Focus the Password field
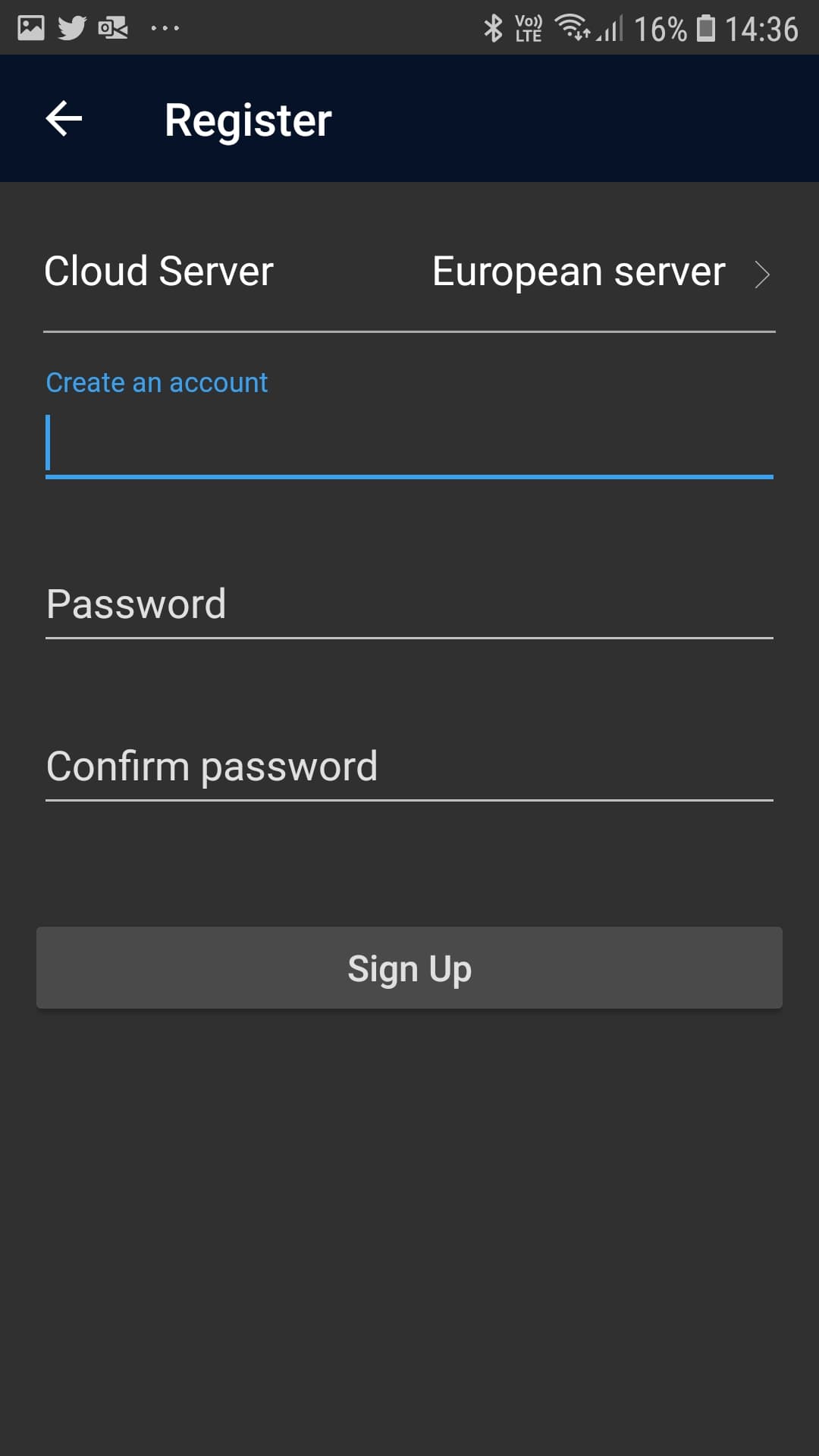Viewport: 819px width, 1456px height. 409,604
